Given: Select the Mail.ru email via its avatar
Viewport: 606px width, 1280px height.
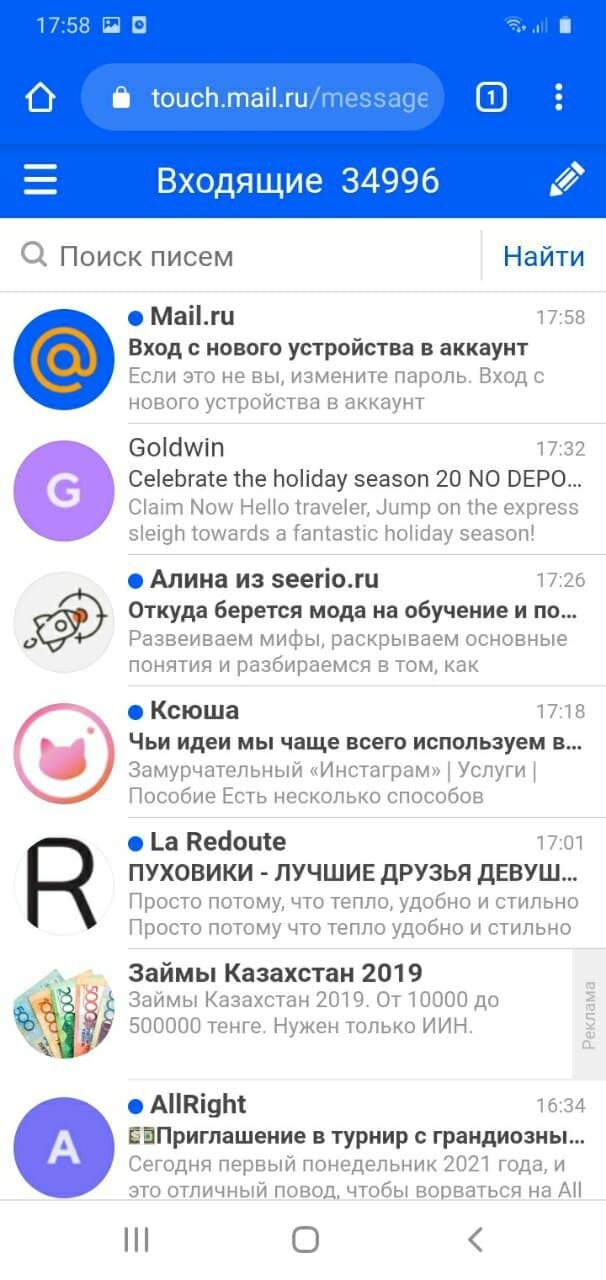Looking at the screenshot, I should (x=64, y=359).
